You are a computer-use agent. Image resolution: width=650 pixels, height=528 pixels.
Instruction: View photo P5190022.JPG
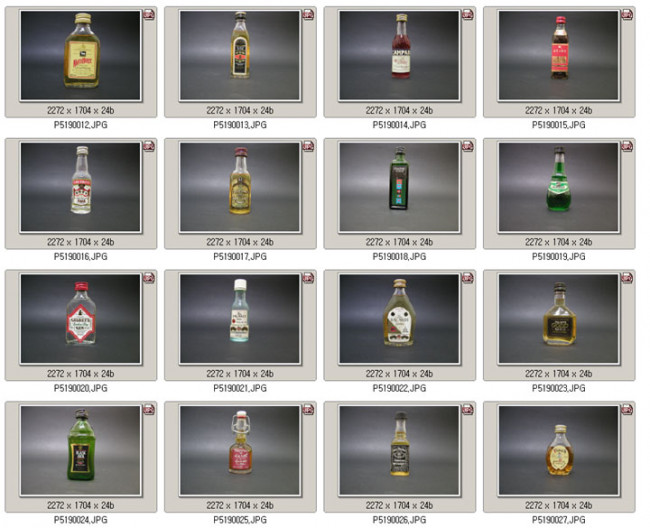(400, 319)
